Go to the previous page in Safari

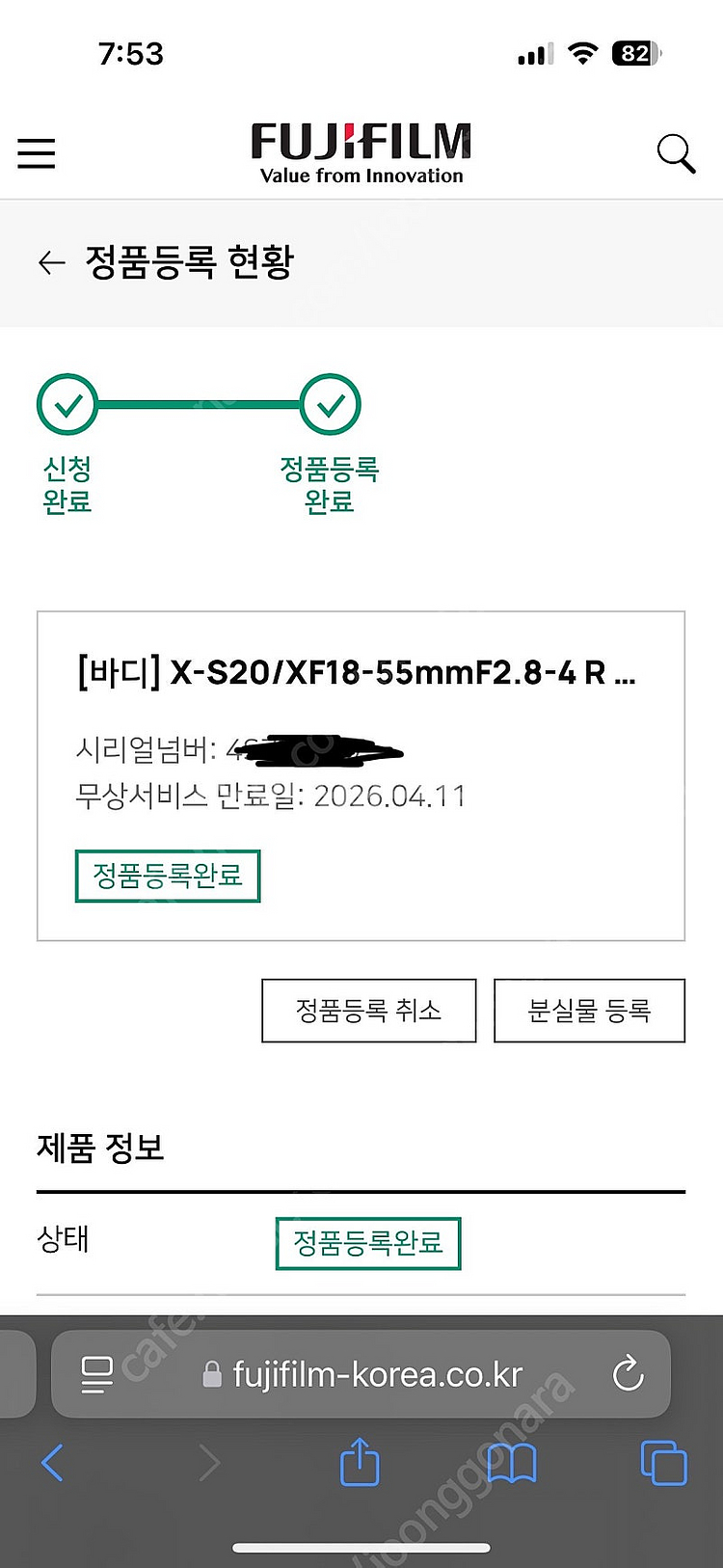53,1463
